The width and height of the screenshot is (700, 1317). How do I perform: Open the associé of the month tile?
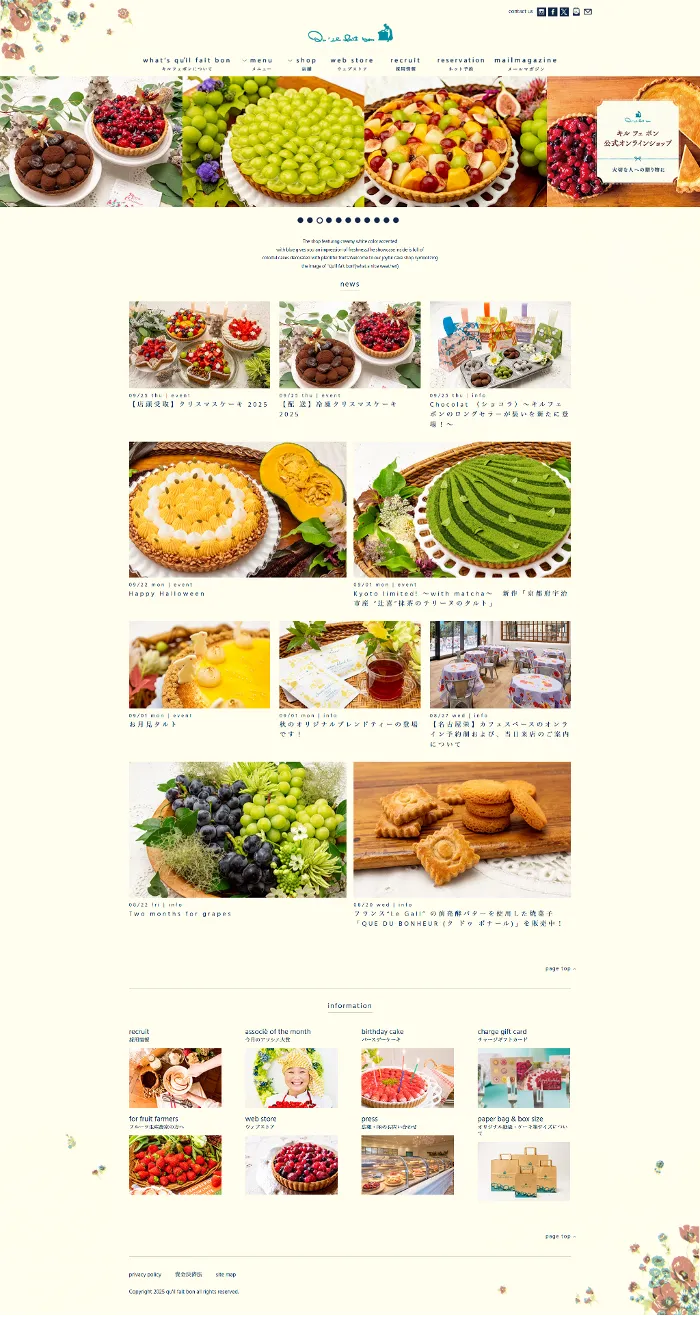291,1077
